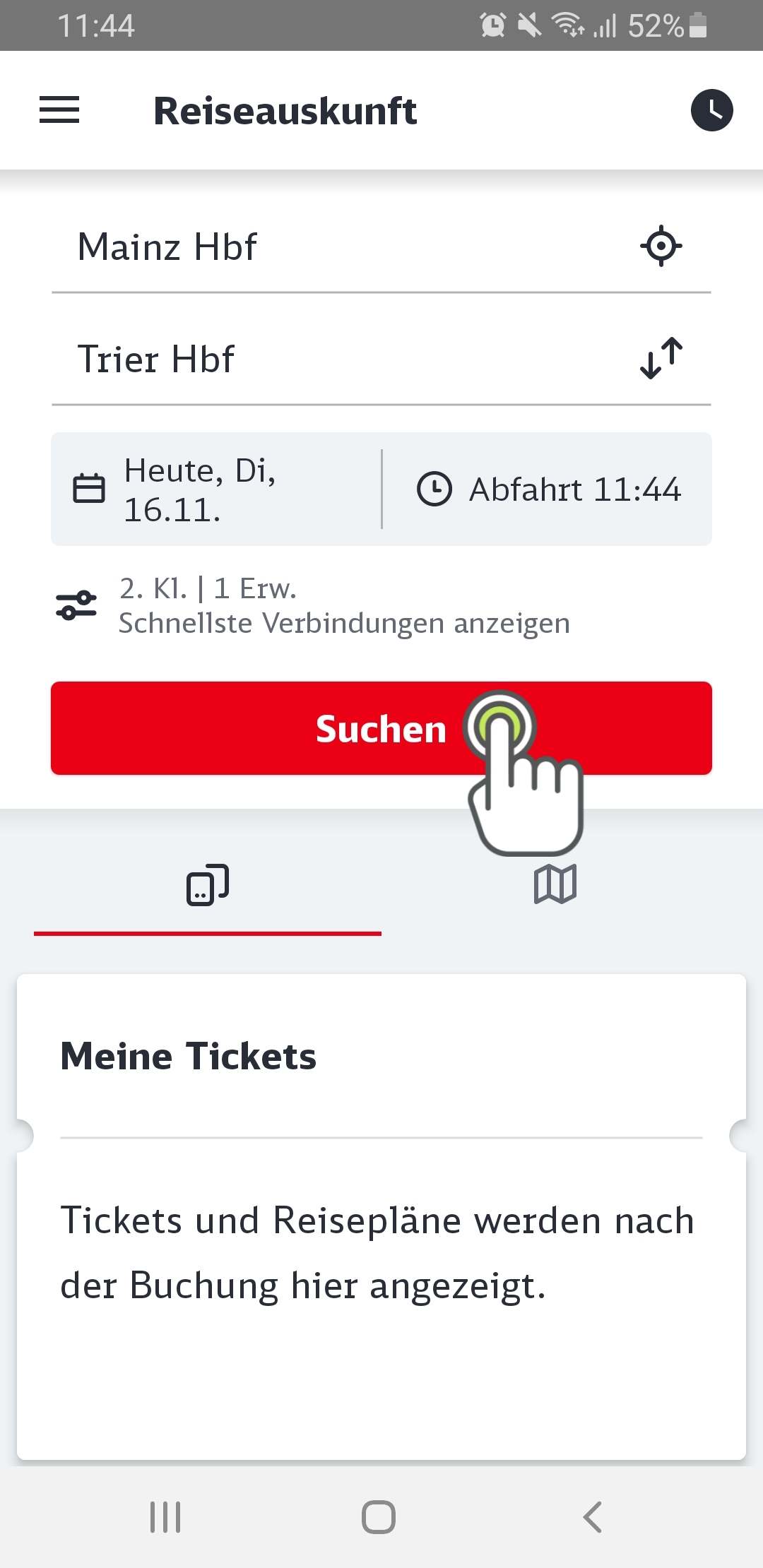Swap start and destination stations

(x=661, y=358)
